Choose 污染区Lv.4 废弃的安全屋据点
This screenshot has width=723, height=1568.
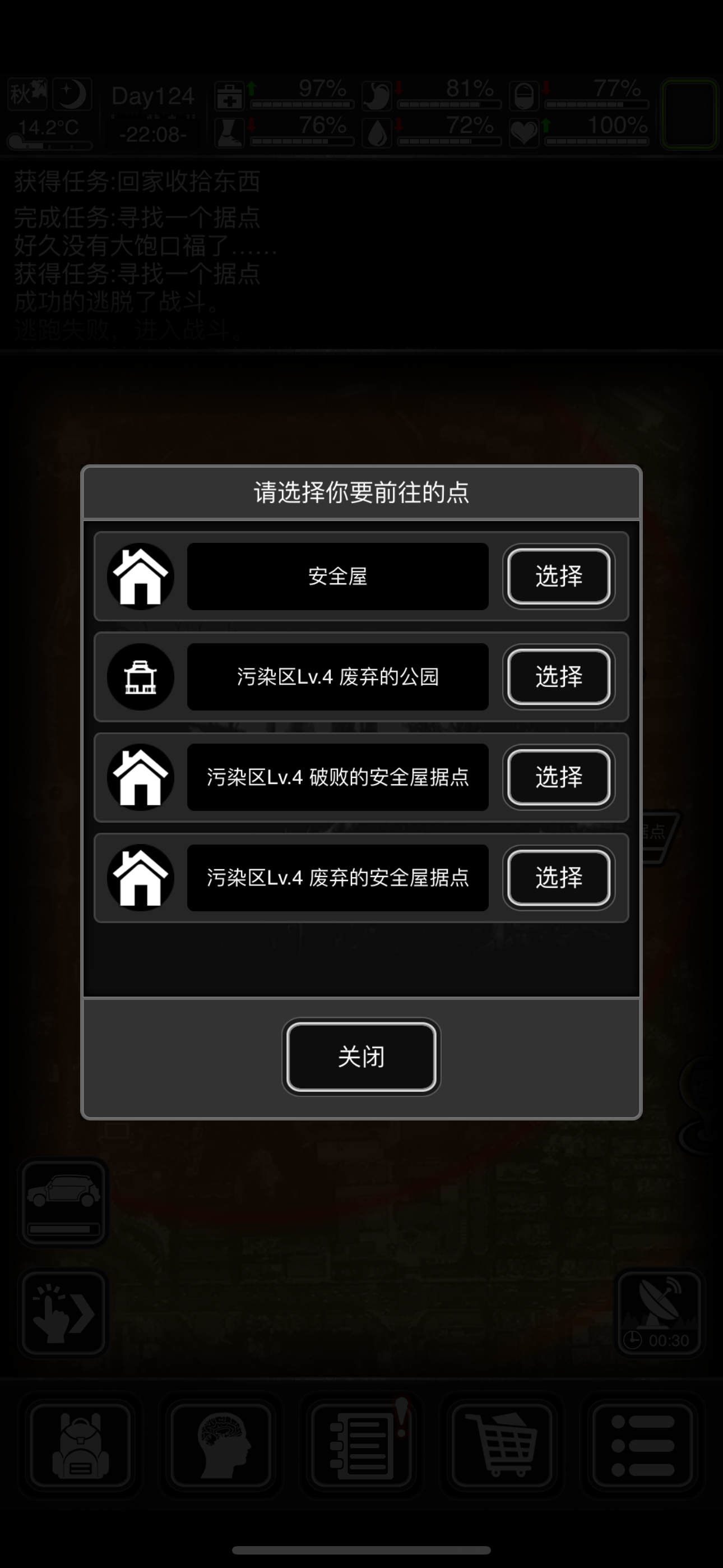tap(558, 878)
